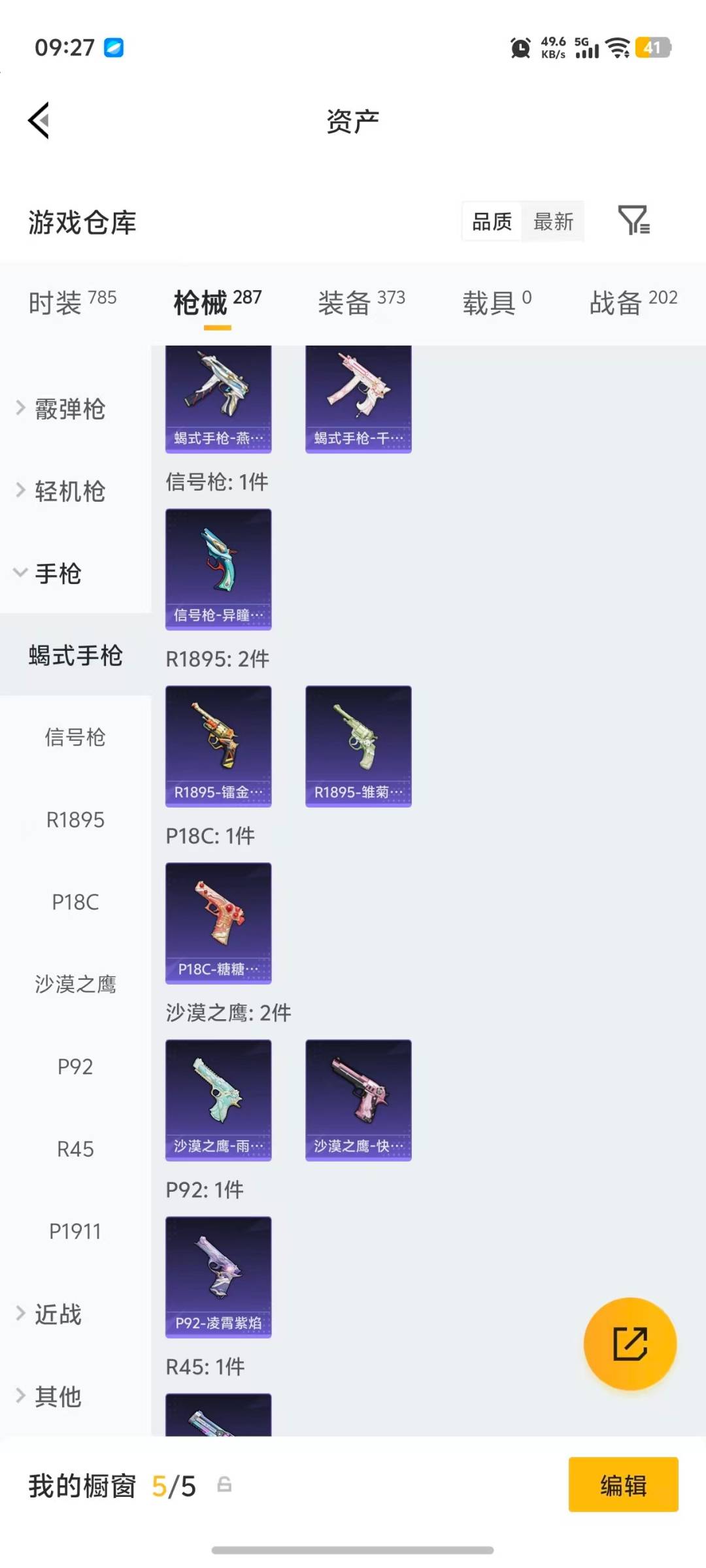
Task: Tap the back arrow to exit 资产
Action: [37, 120]
